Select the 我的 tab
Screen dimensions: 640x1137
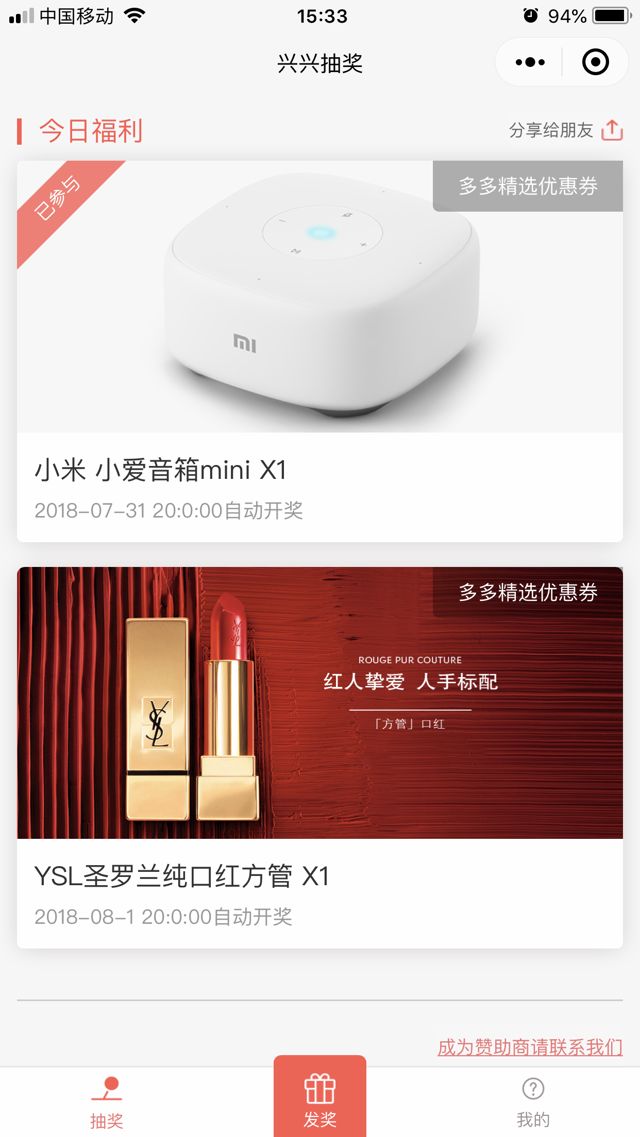click(x=533, y=1101)
